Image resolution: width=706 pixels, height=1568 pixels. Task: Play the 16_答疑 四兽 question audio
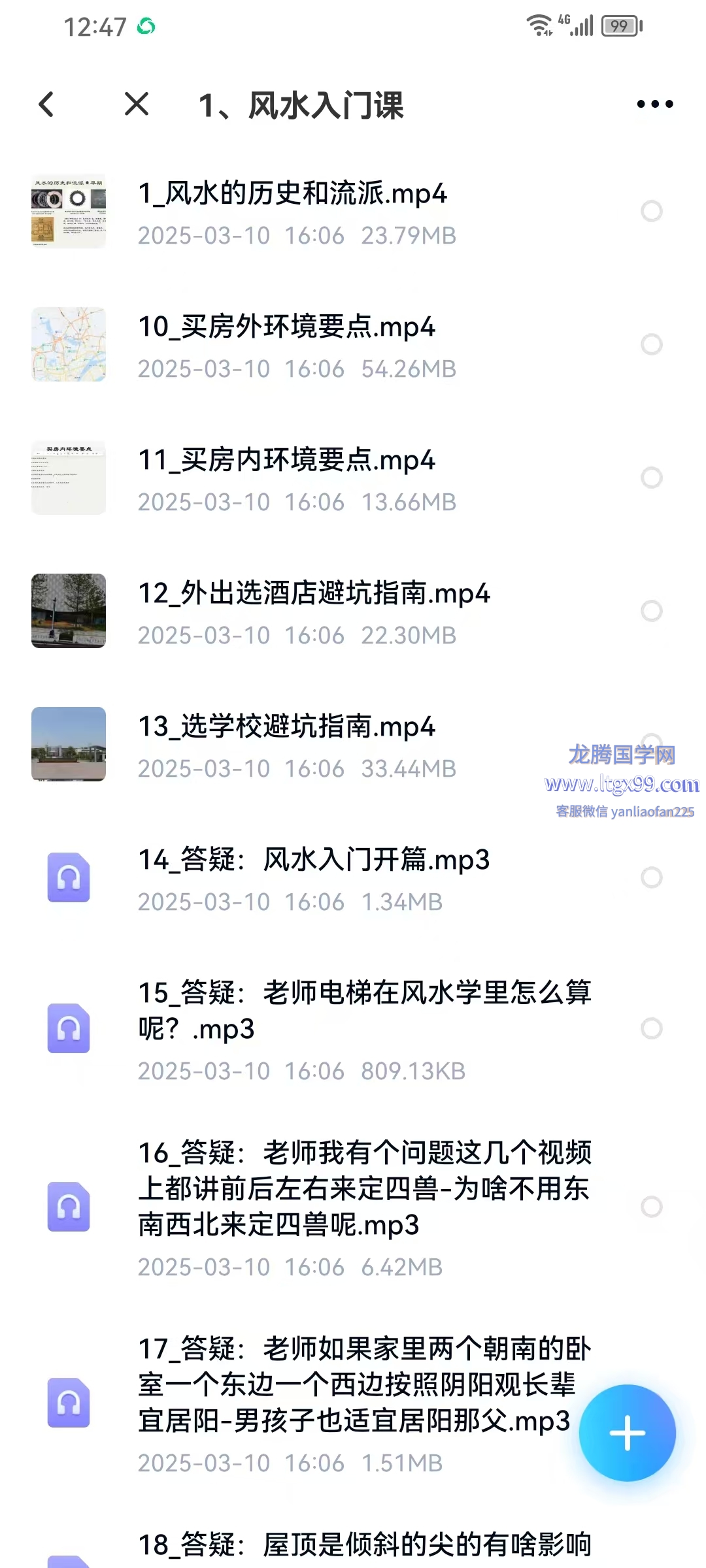363,1188
